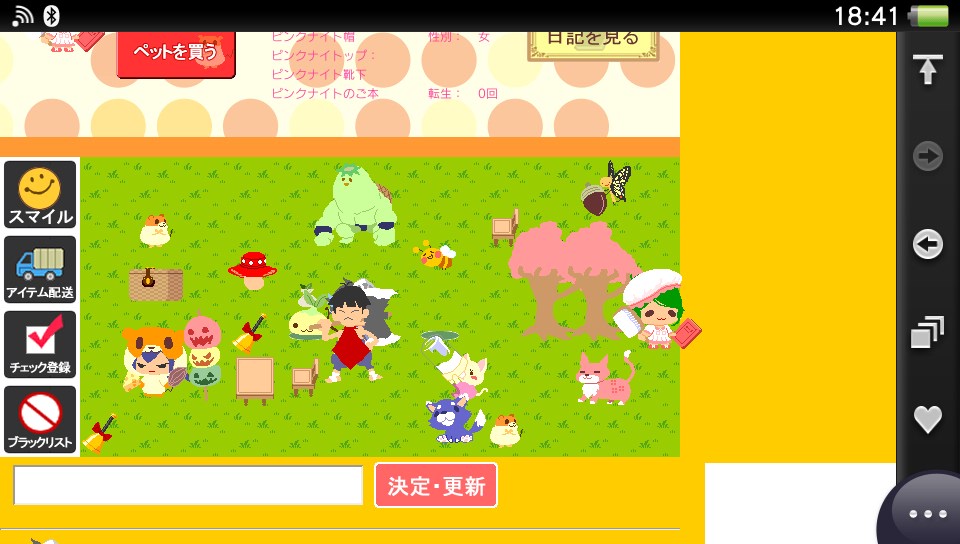Tap the ペットを買う buy pet button

click(x=176, y=54)
